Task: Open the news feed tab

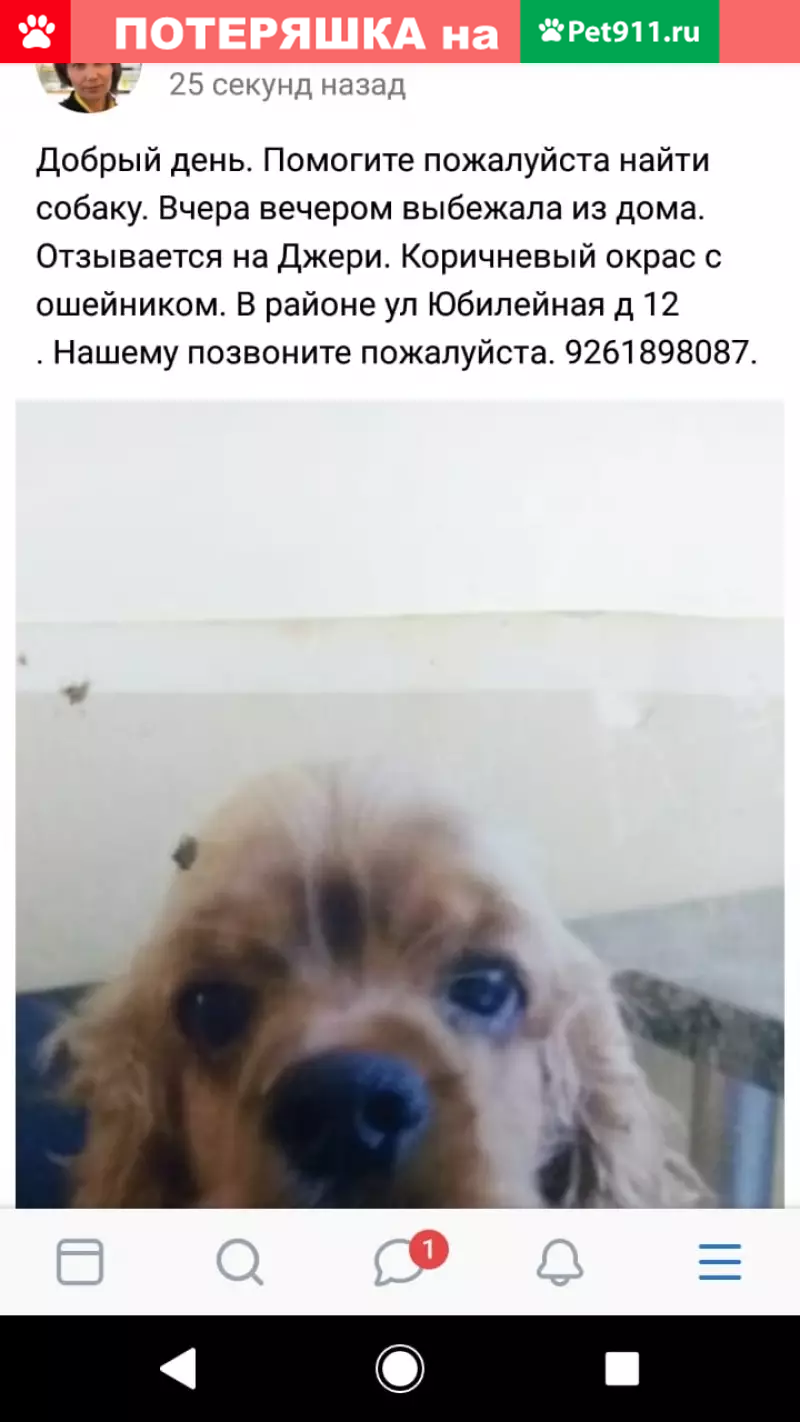Action: click(x=80, y=1261)
